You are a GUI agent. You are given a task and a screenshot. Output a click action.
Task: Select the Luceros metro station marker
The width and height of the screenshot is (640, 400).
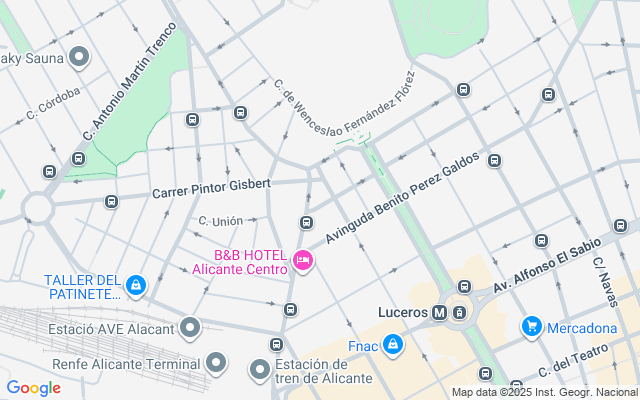click(439, 313)
